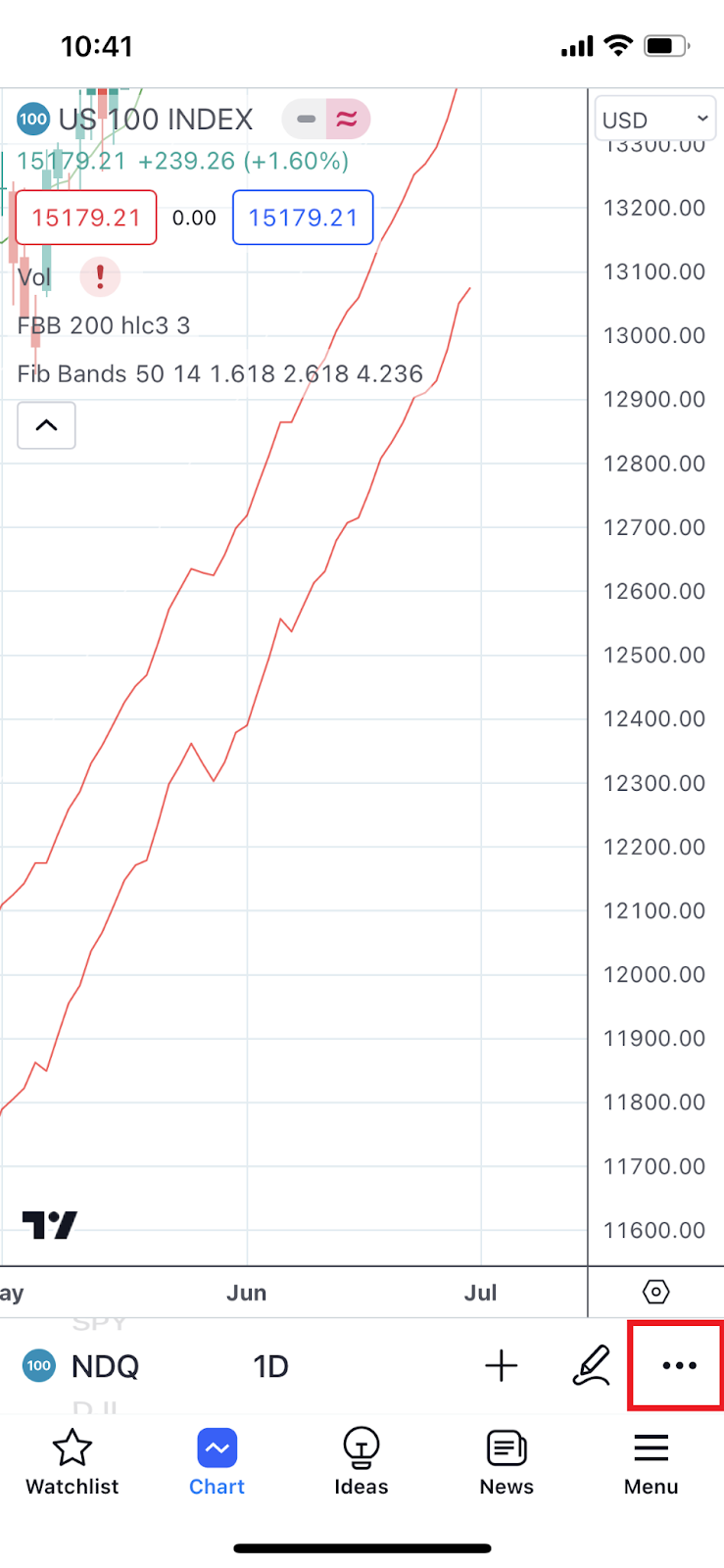This screenshot has width=724, height=1568.
Task: Open the US 100 INDEX symbol title
Action: [155, 120]
